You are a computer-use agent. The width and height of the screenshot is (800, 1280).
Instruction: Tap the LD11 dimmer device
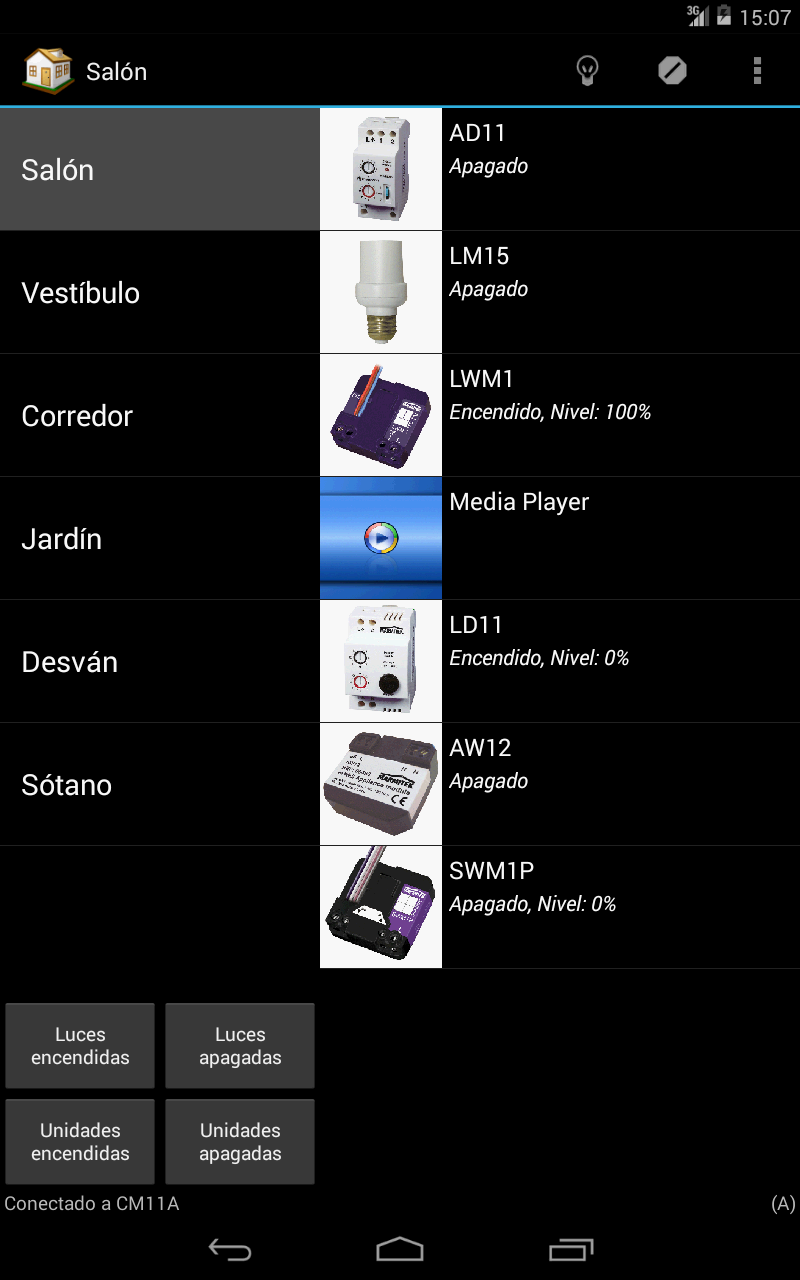tap(560, 661)
